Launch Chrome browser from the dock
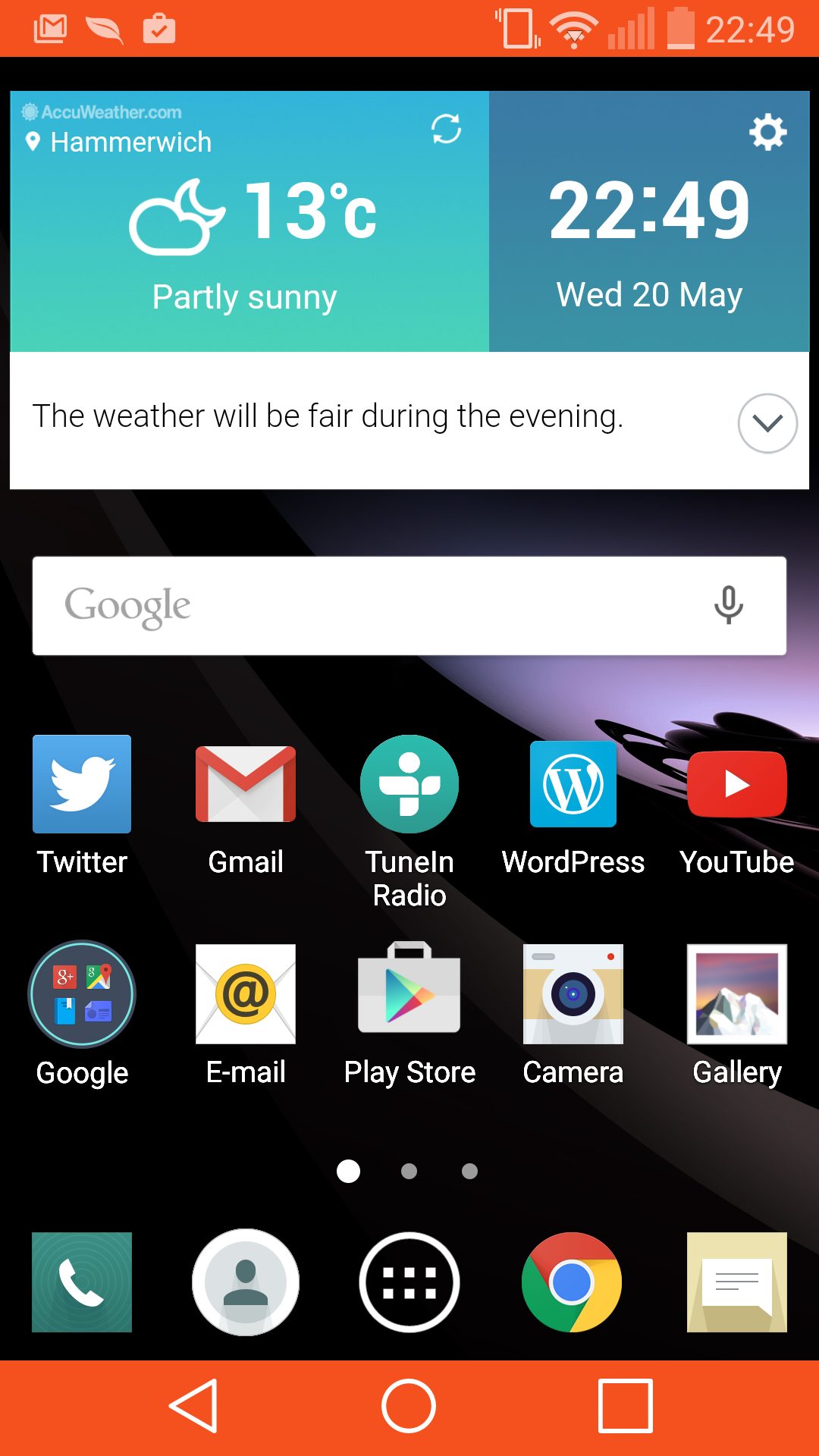The image size is (819, 1456). (x=572, y=1282)
